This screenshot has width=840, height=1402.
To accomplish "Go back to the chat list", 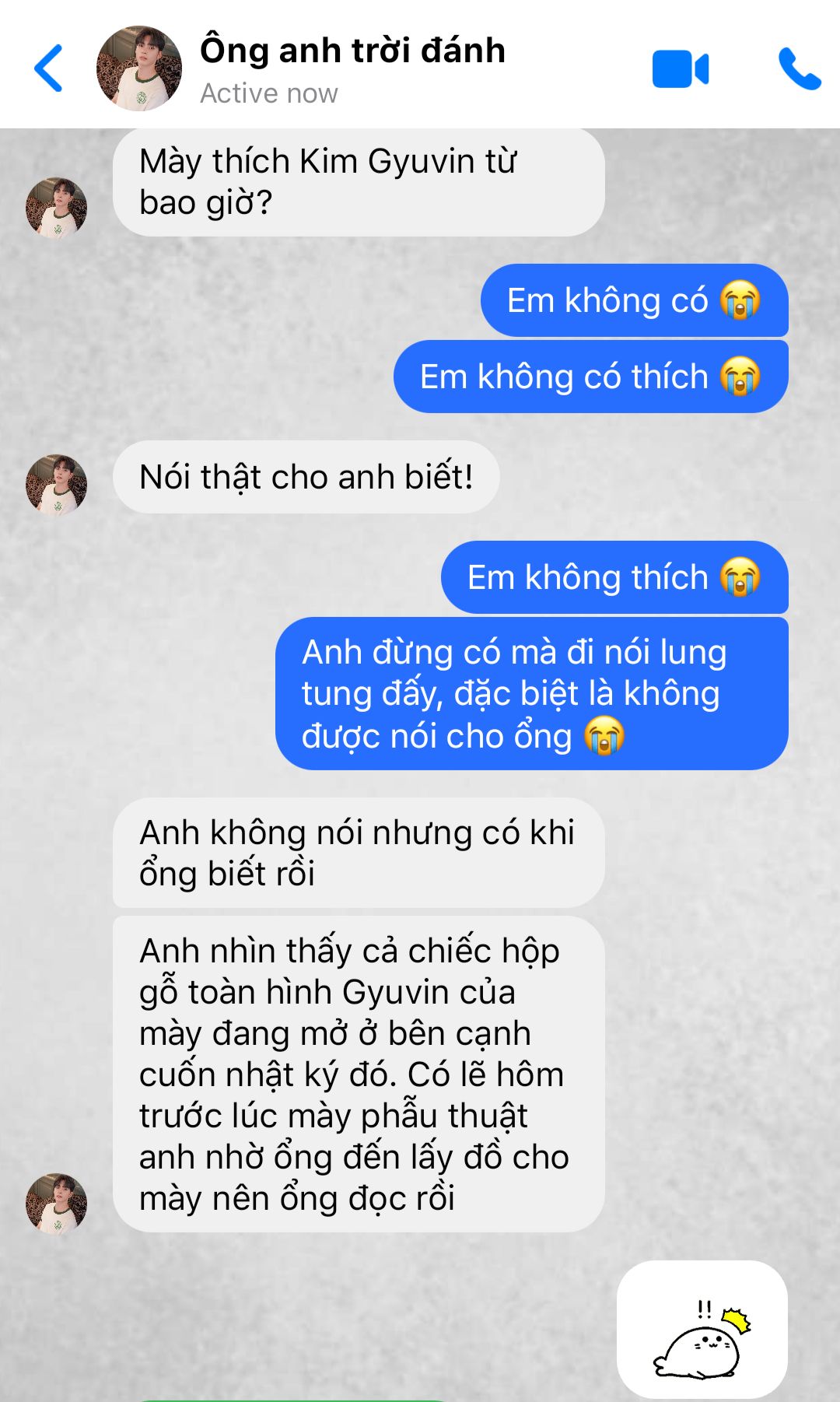I will point(49,68).
